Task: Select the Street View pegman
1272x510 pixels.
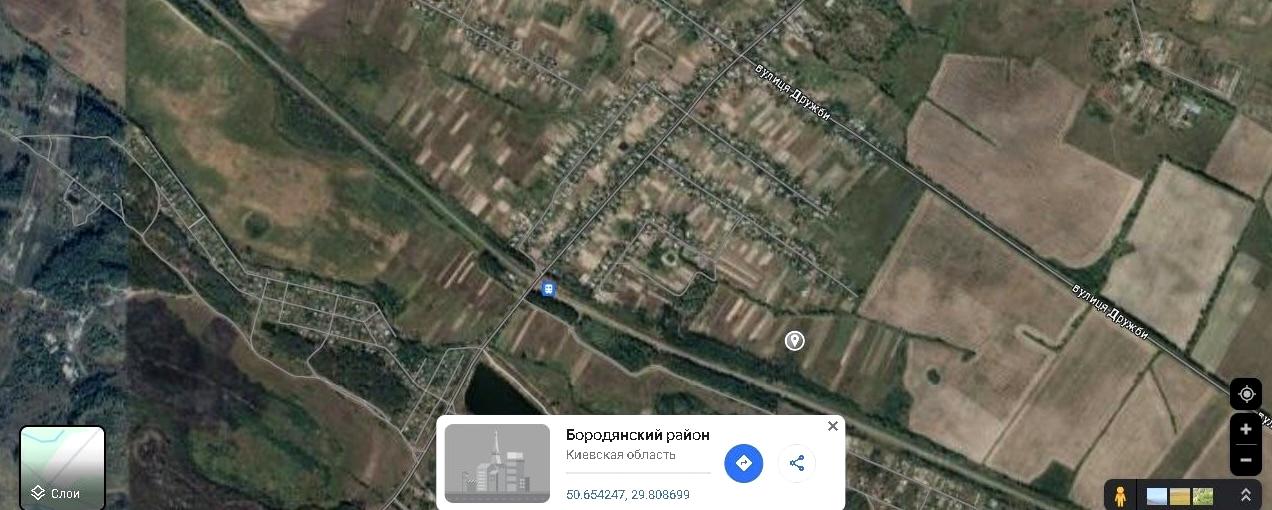Action: pos(1121,495)
